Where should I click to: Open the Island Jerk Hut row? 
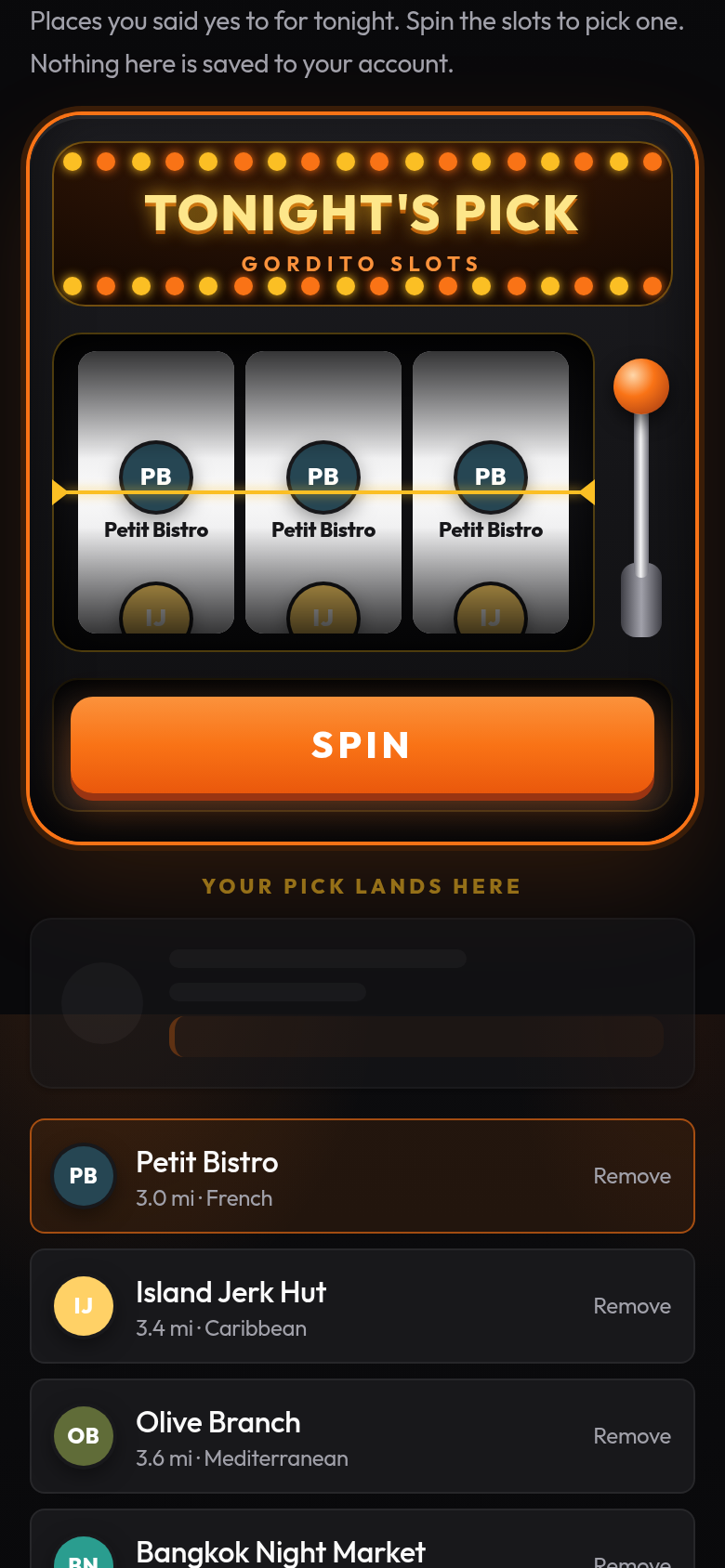(362, 1306)
